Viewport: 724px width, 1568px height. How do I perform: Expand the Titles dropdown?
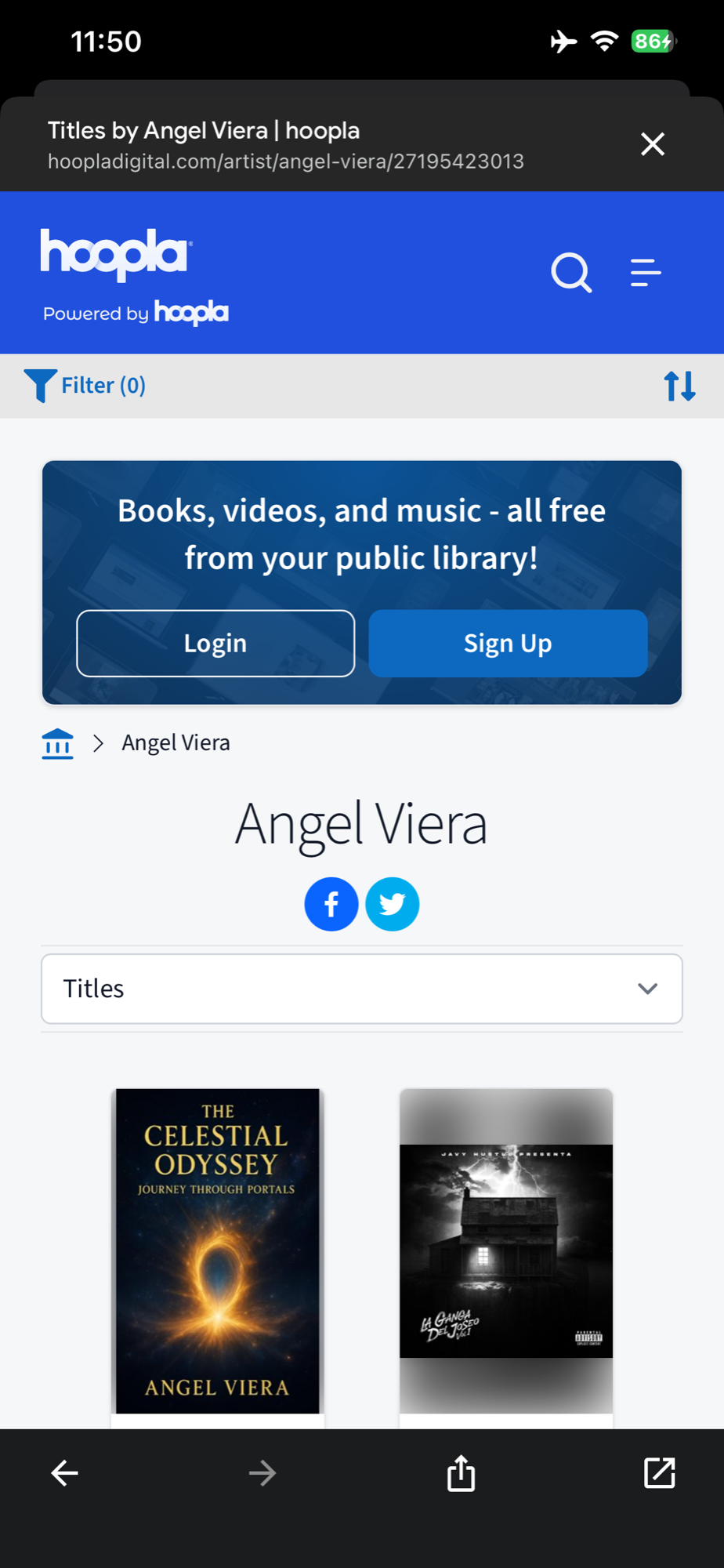pos(361,989)
